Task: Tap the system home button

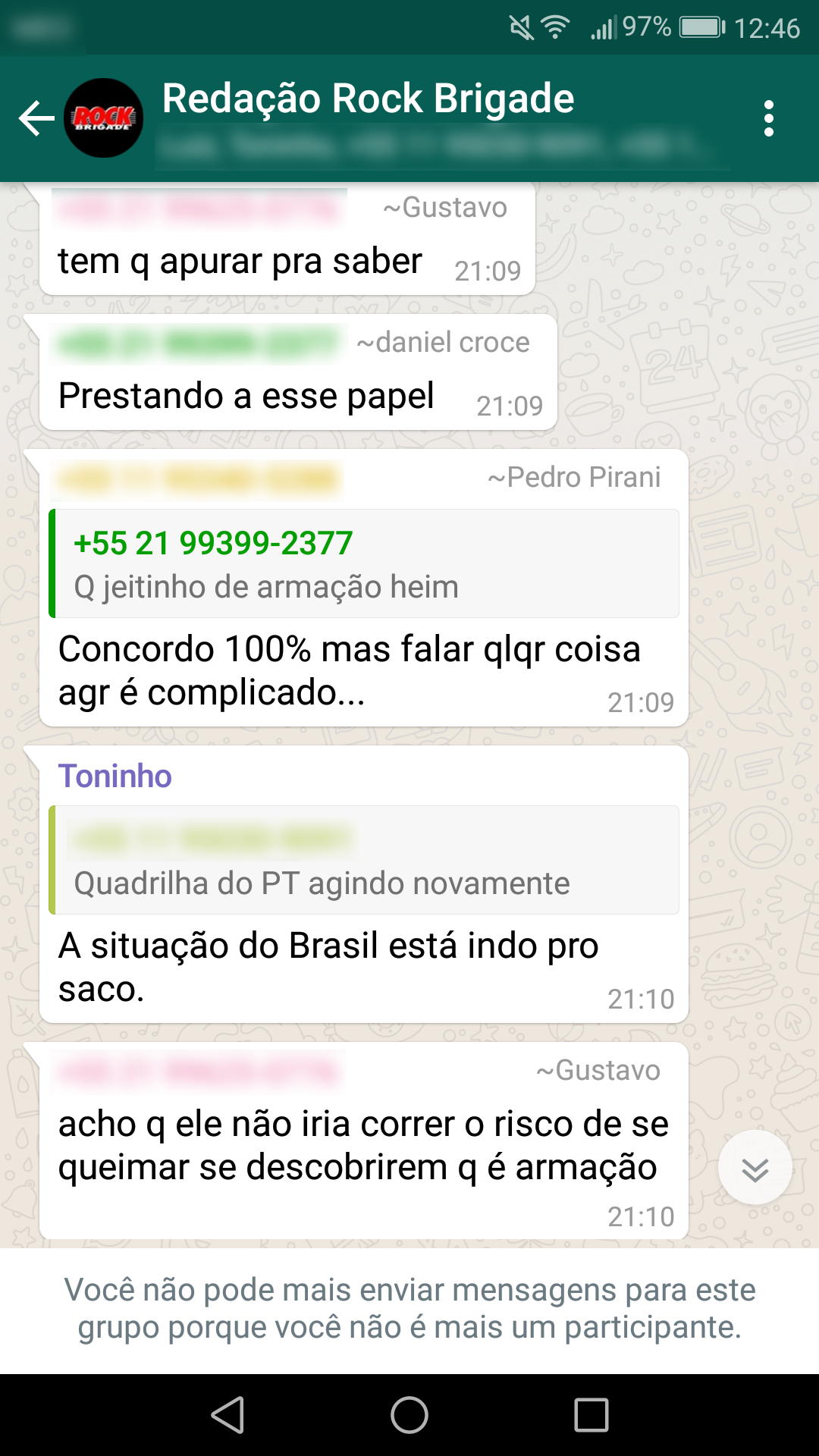Action: click(409, 1415)
